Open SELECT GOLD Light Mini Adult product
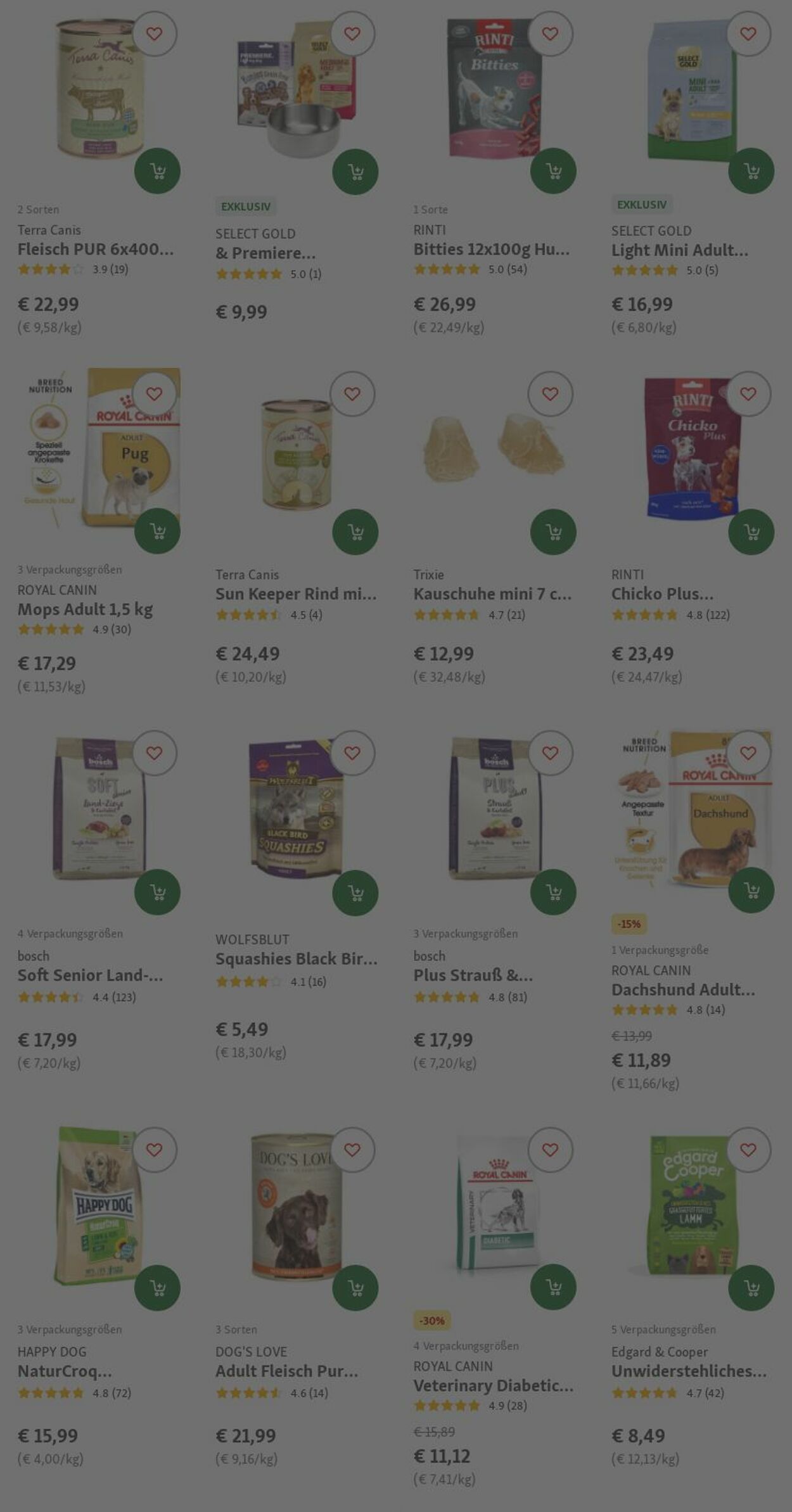Viewport: 792px width, 1512px height. pyautogui.click(x=679, y=250)
